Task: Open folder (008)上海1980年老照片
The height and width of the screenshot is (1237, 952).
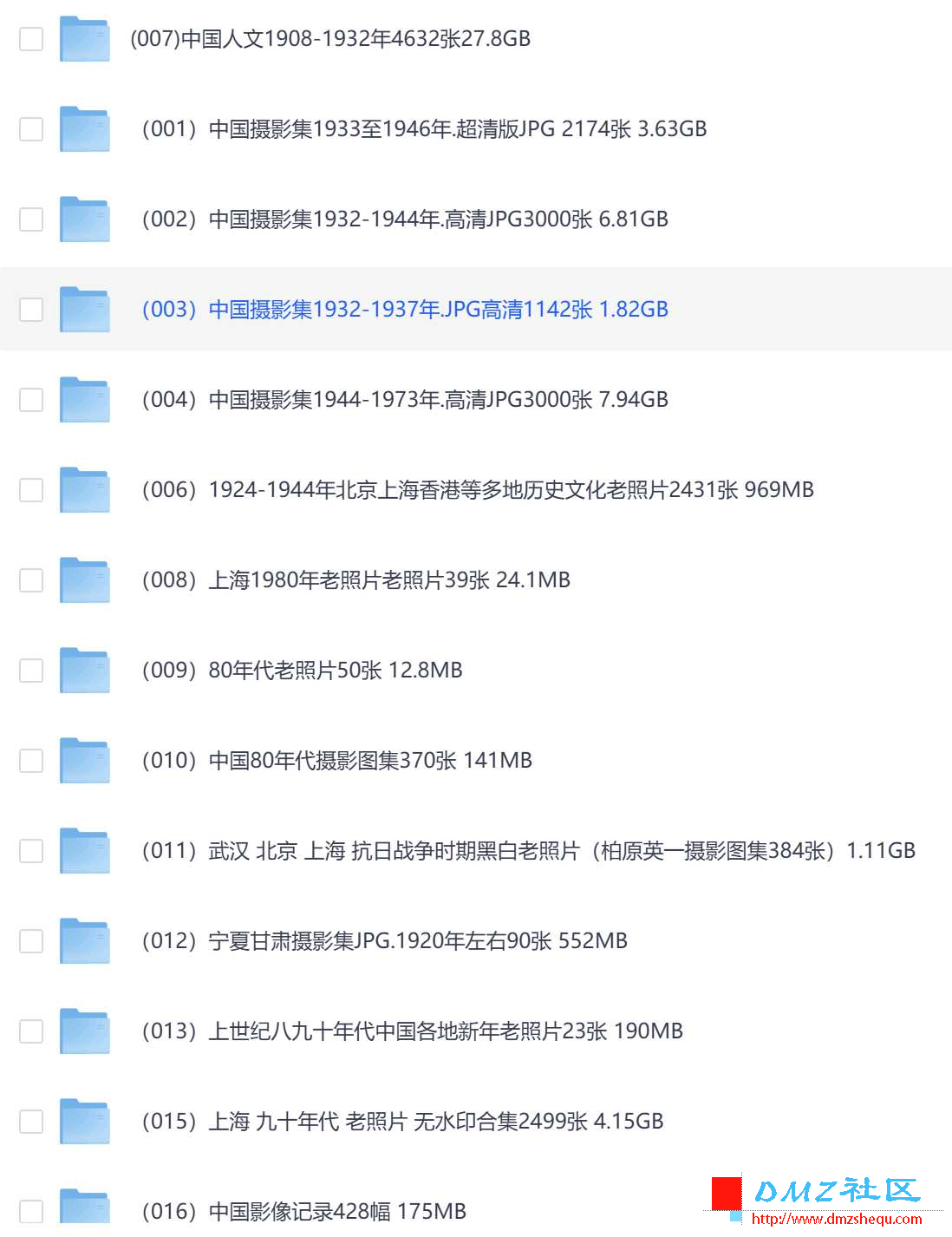Action: pyautogui.click(x=355, y=580)
